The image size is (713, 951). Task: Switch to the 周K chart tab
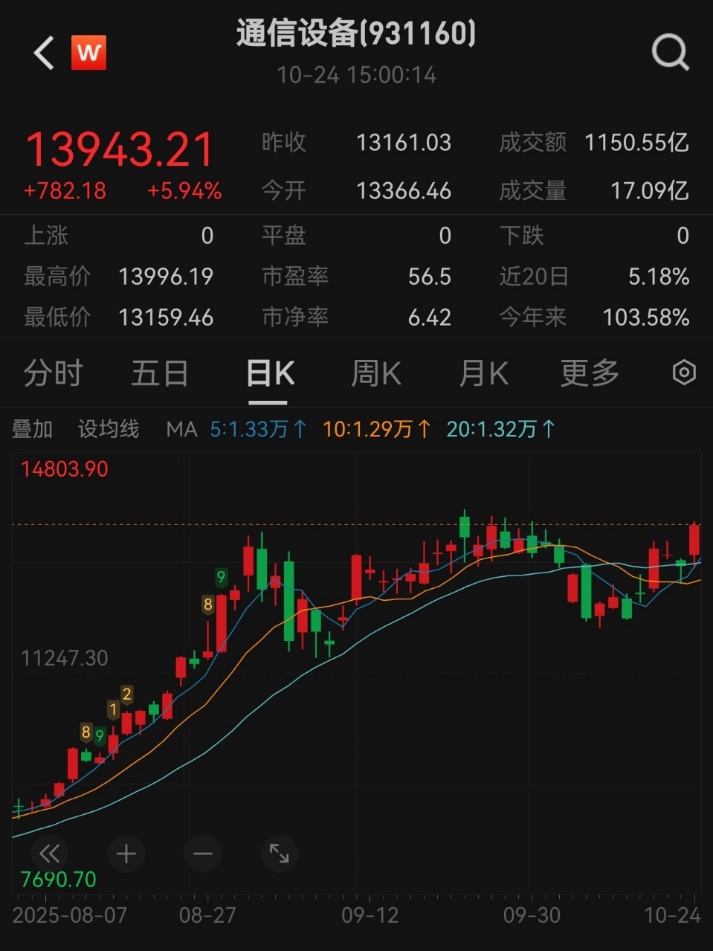376,374
